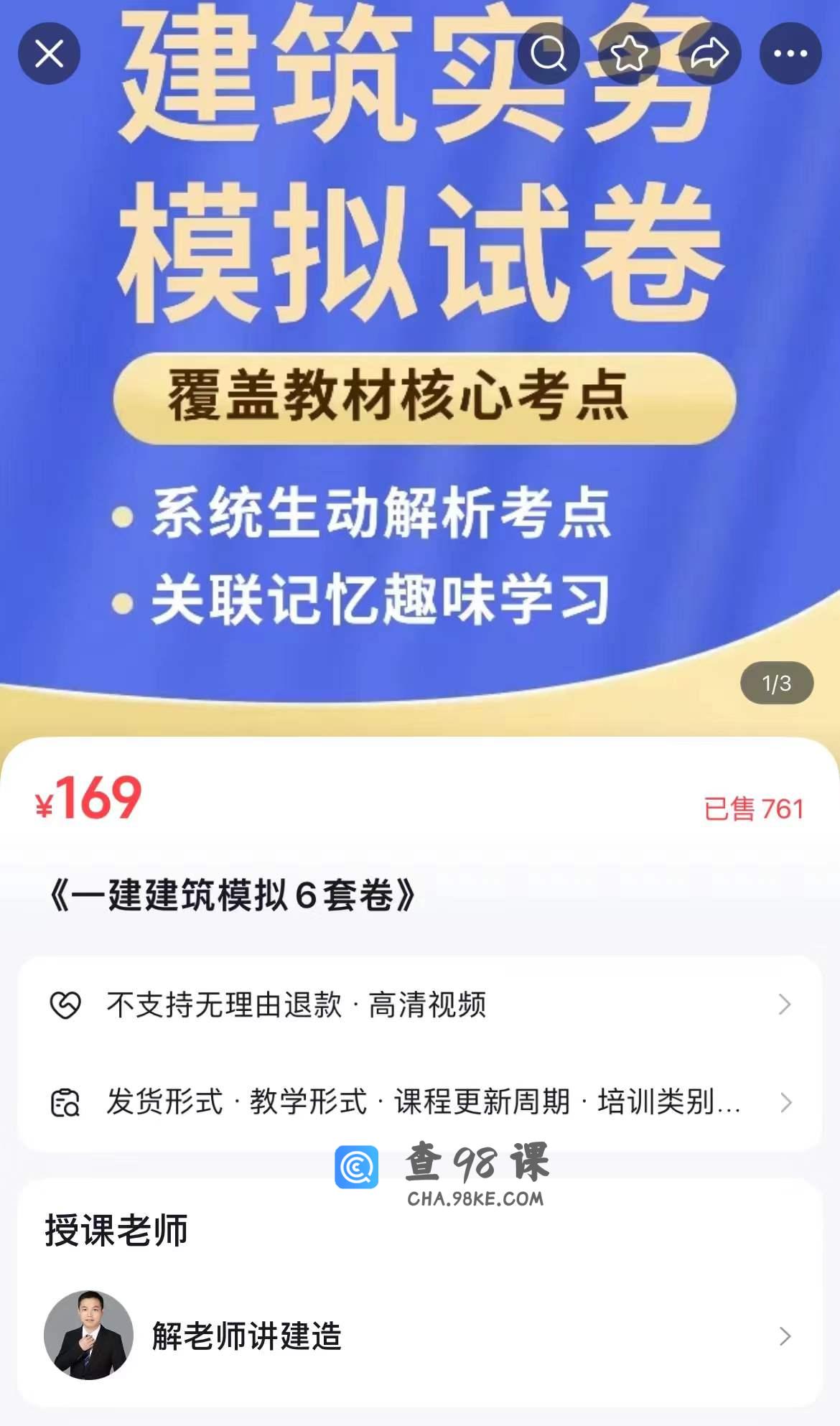
Task: Open teacher 解老师讲建造 profile
Action: pyautogui.click(x=419, y=1336)
